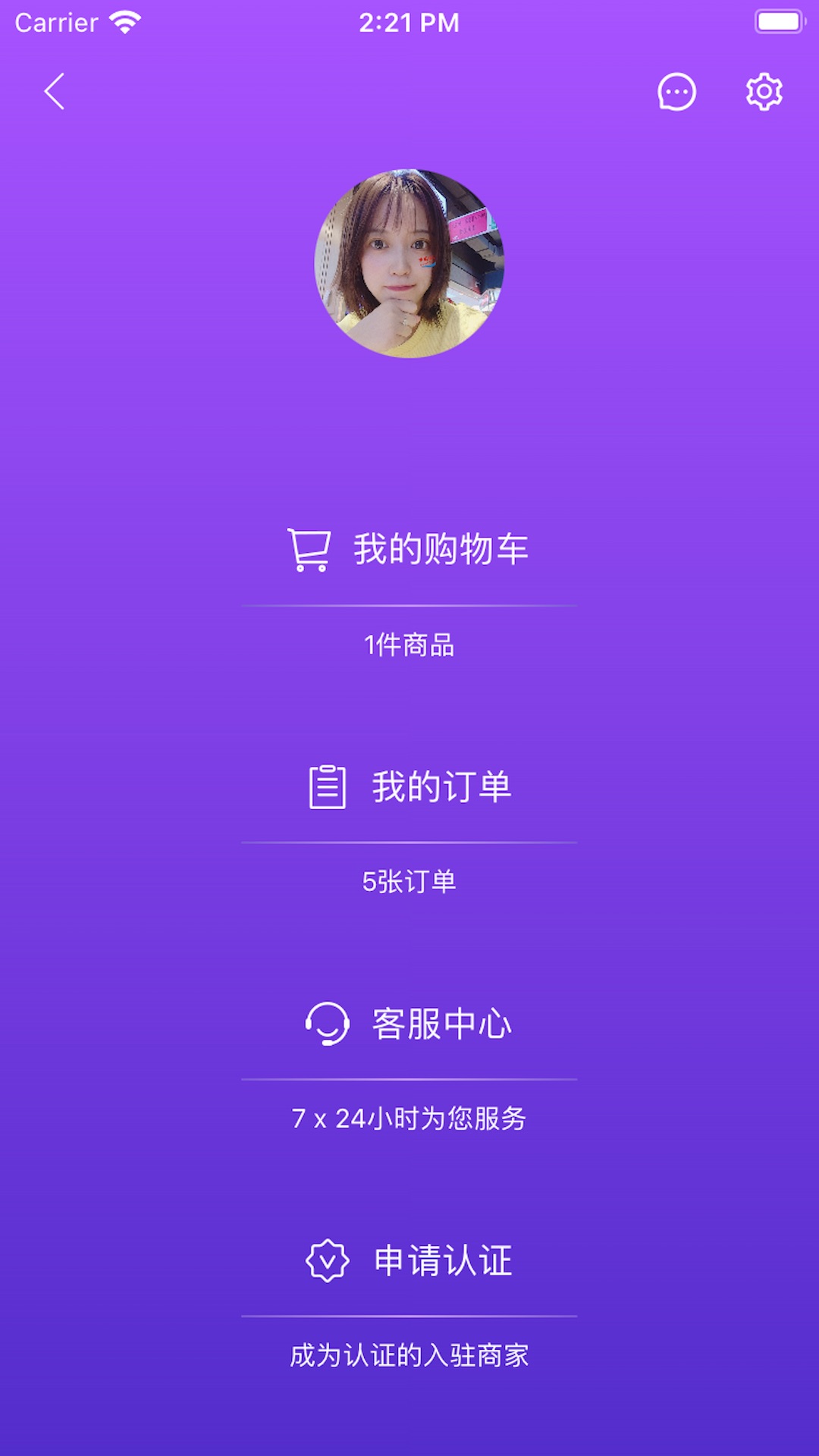View 我的订单 orders list
This screenshot has height=1456, width=819.
click(x=409, y=787)
